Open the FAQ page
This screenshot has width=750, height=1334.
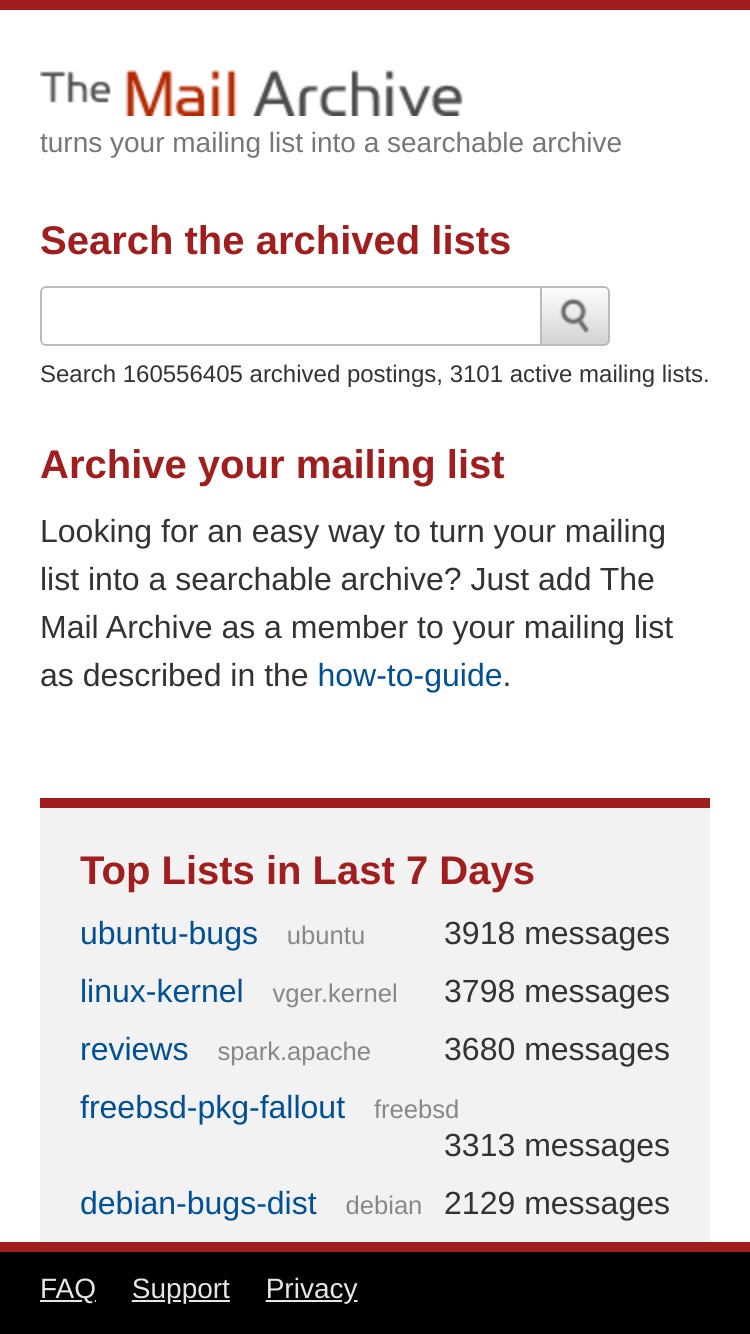tap(68, 1289)
